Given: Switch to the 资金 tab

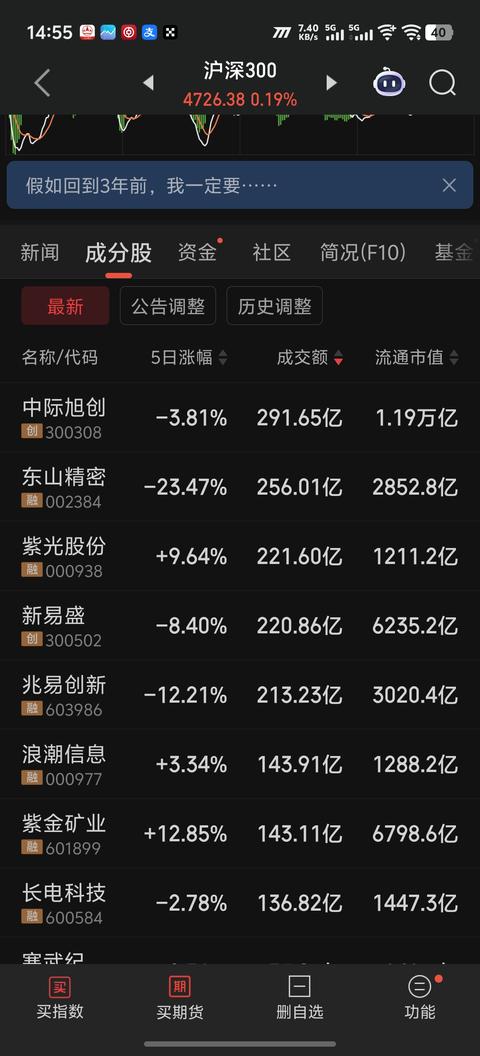Looking at the screenshot, I should click(x=197, y=253).
